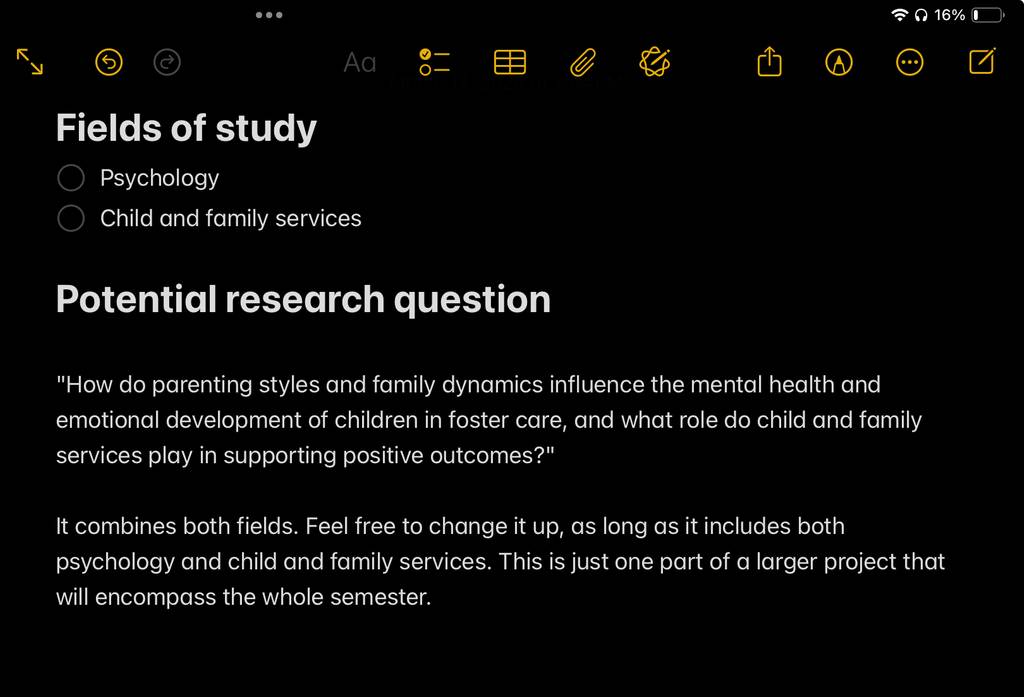Viewport: 1024px width, 697px height.
Task: Compose a new note
Action: click(x=982, y=61)
